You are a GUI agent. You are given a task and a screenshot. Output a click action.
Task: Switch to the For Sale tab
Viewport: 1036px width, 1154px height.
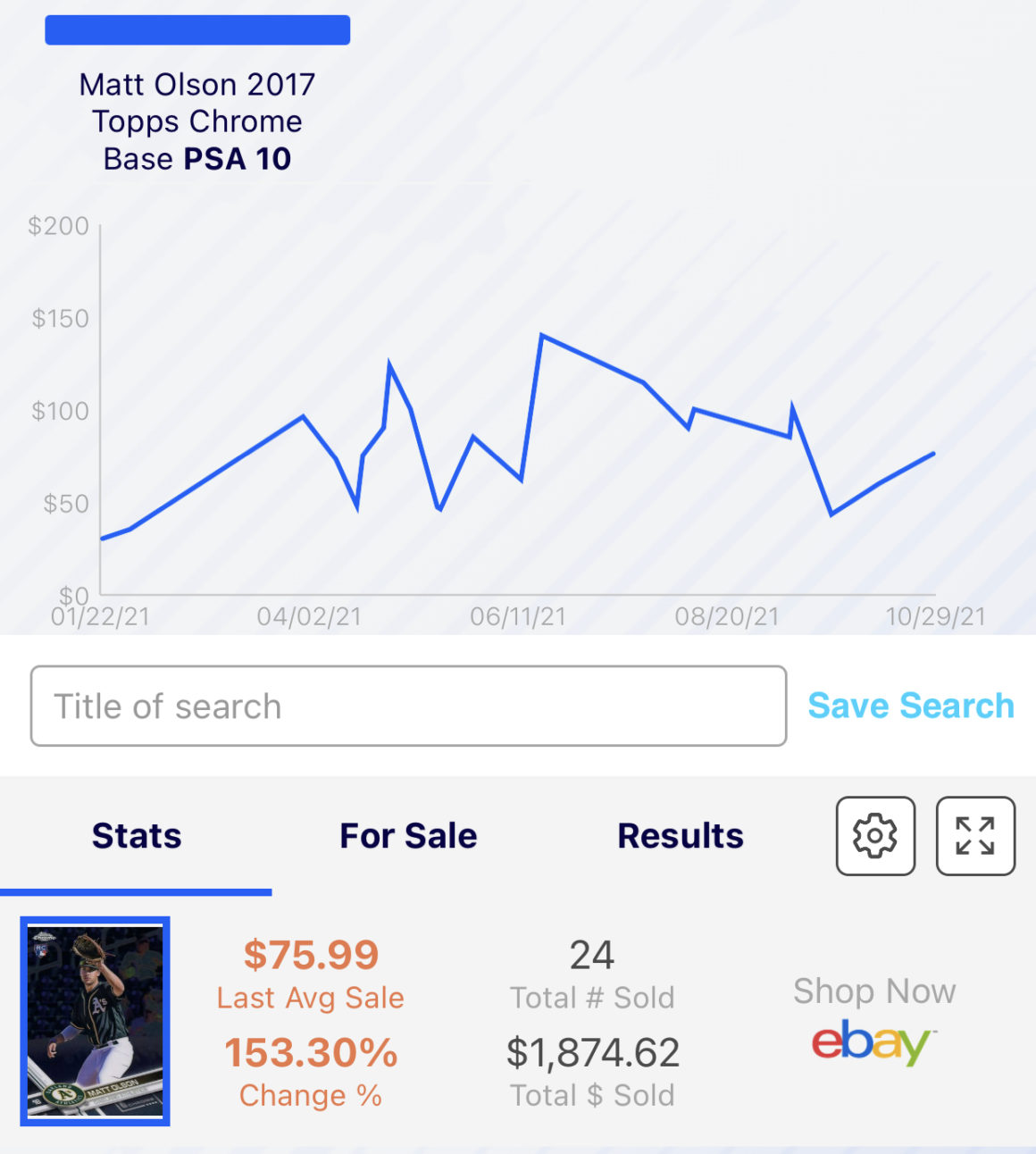point(407,836)
